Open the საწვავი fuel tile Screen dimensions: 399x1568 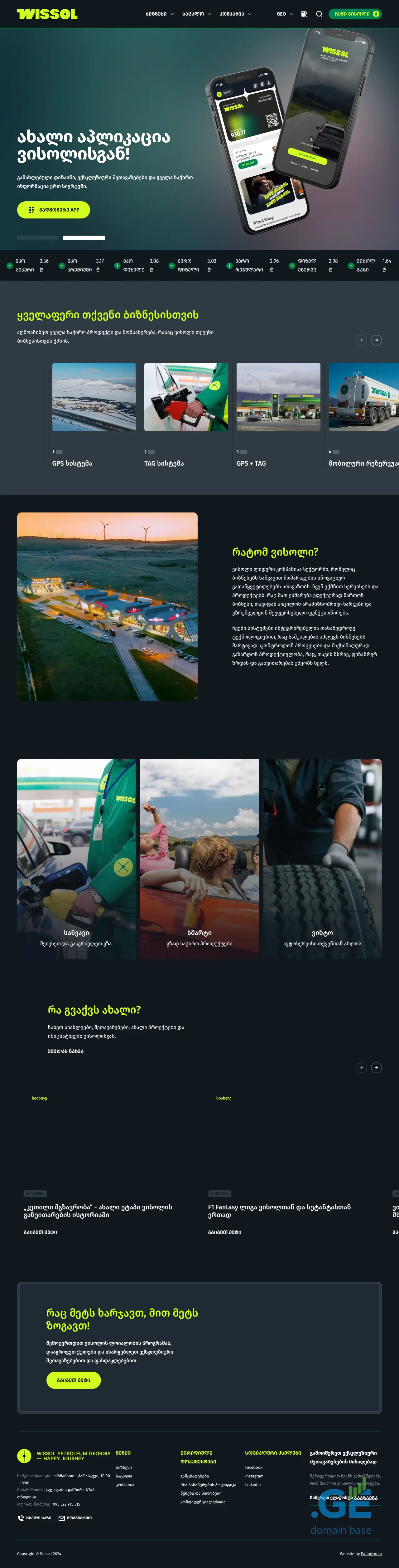point(77,859)
